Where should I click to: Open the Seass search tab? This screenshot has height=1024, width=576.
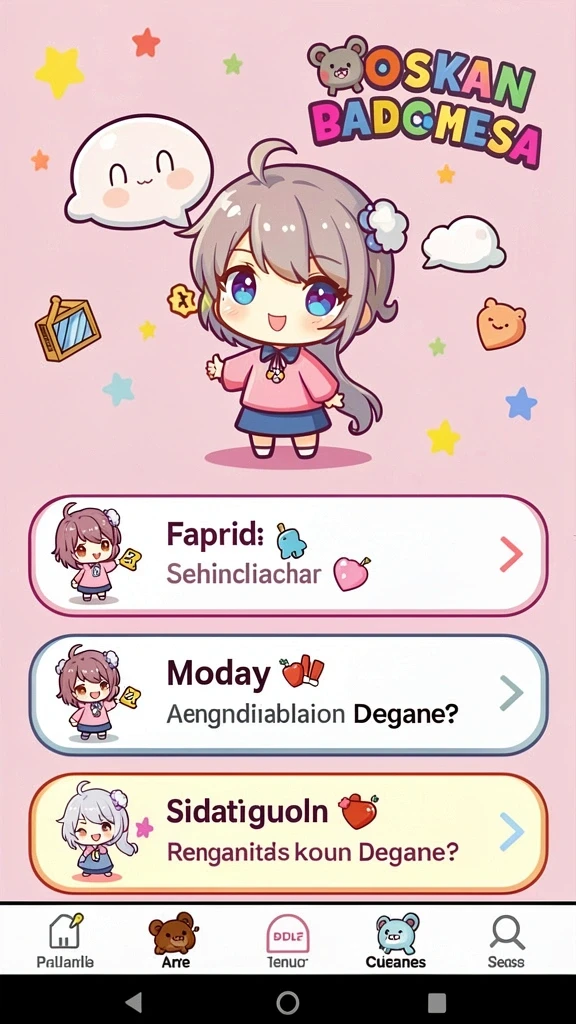coord(507,940)
